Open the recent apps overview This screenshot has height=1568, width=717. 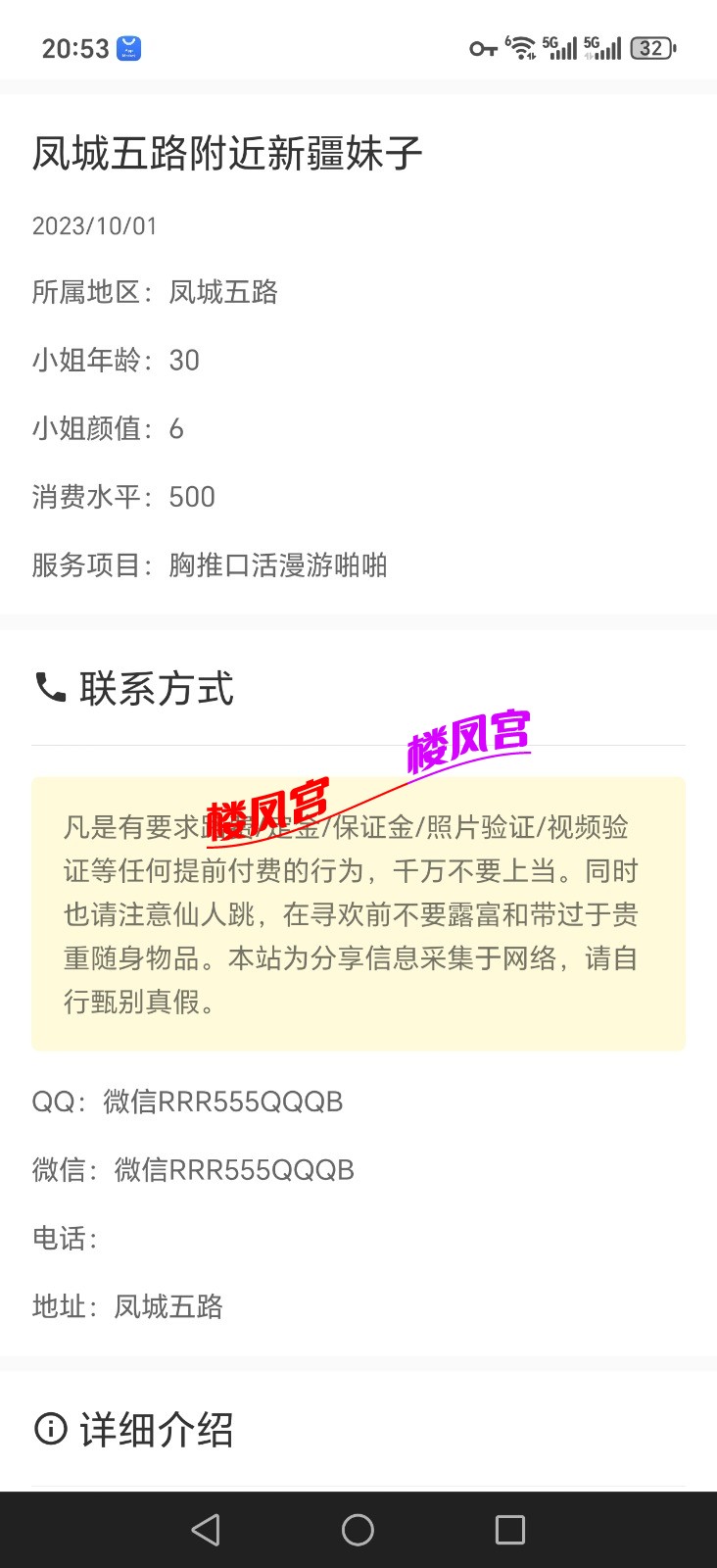[509, 1530]
